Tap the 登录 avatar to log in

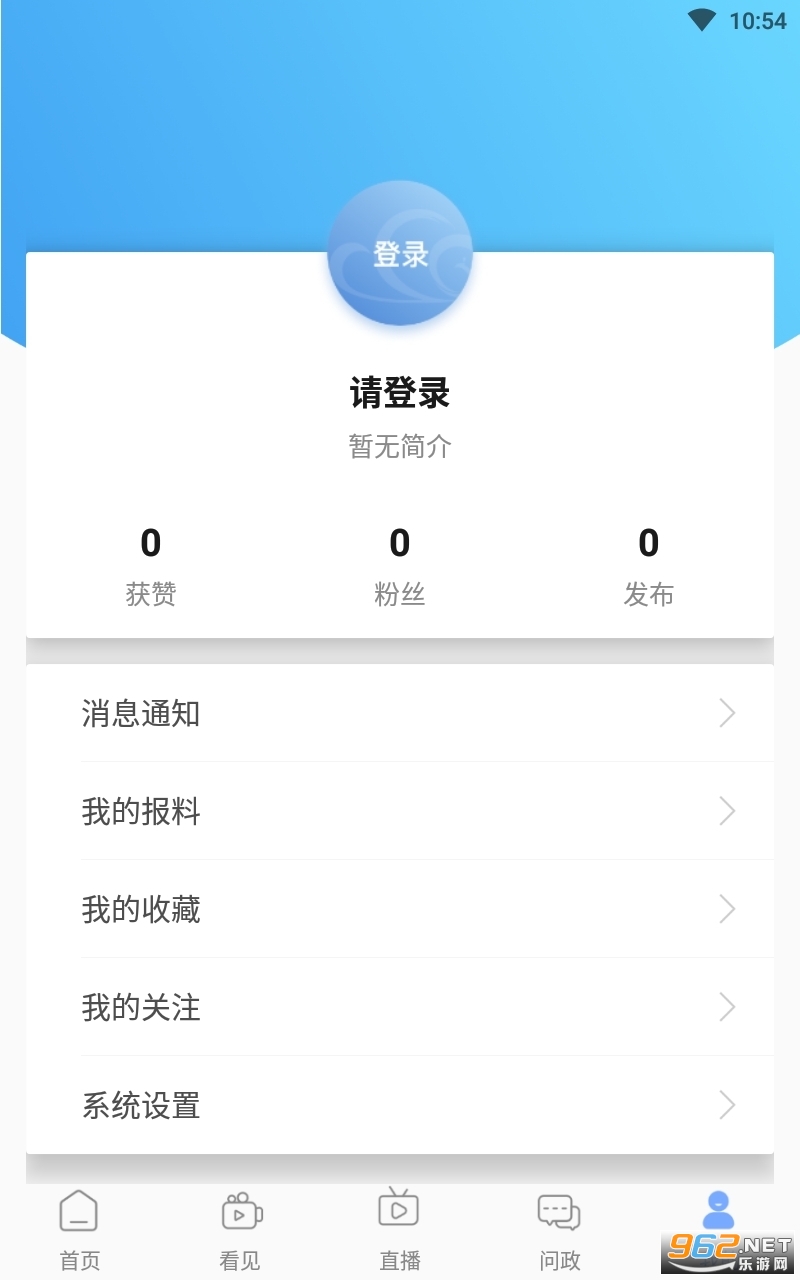[x=400, y=253]
